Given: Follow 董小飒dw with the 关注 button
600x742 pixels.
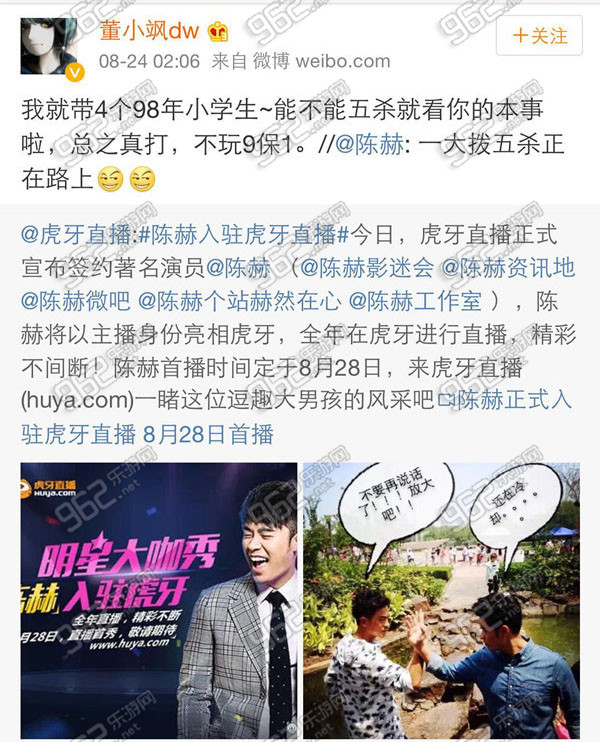Looking at the screenshot, I should coord(539,35).
